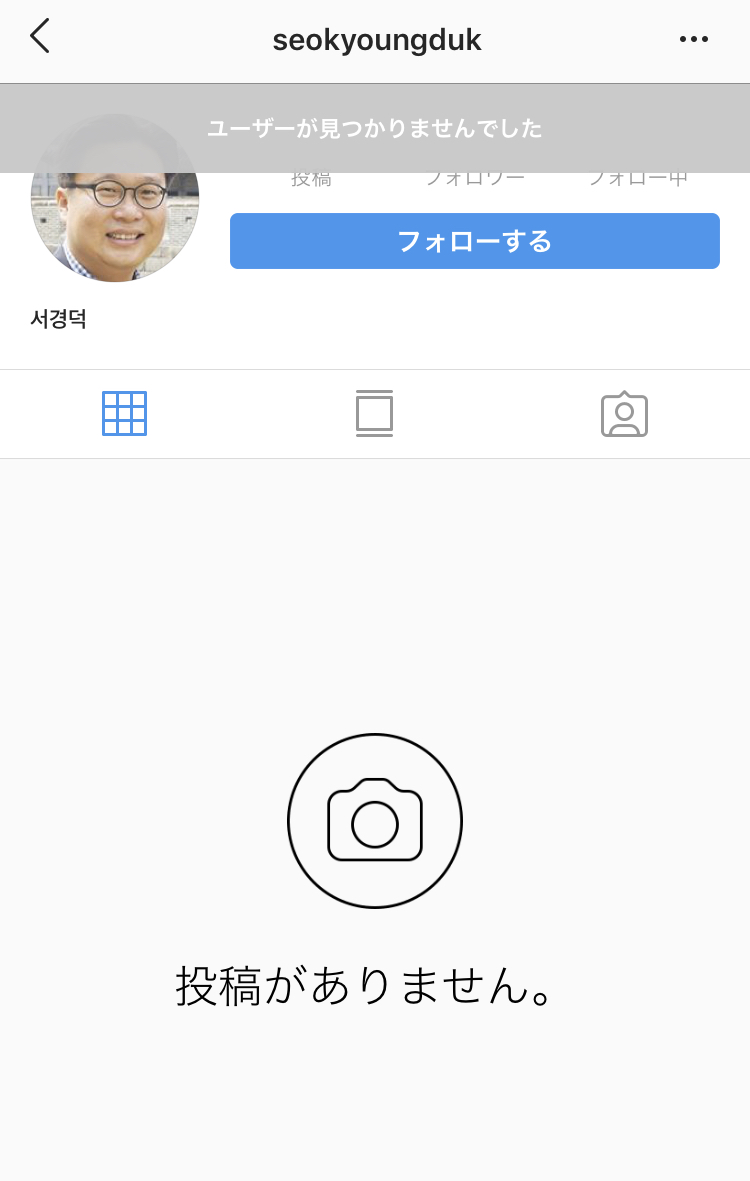Switch to the list feed view tab

coord(374,413)
